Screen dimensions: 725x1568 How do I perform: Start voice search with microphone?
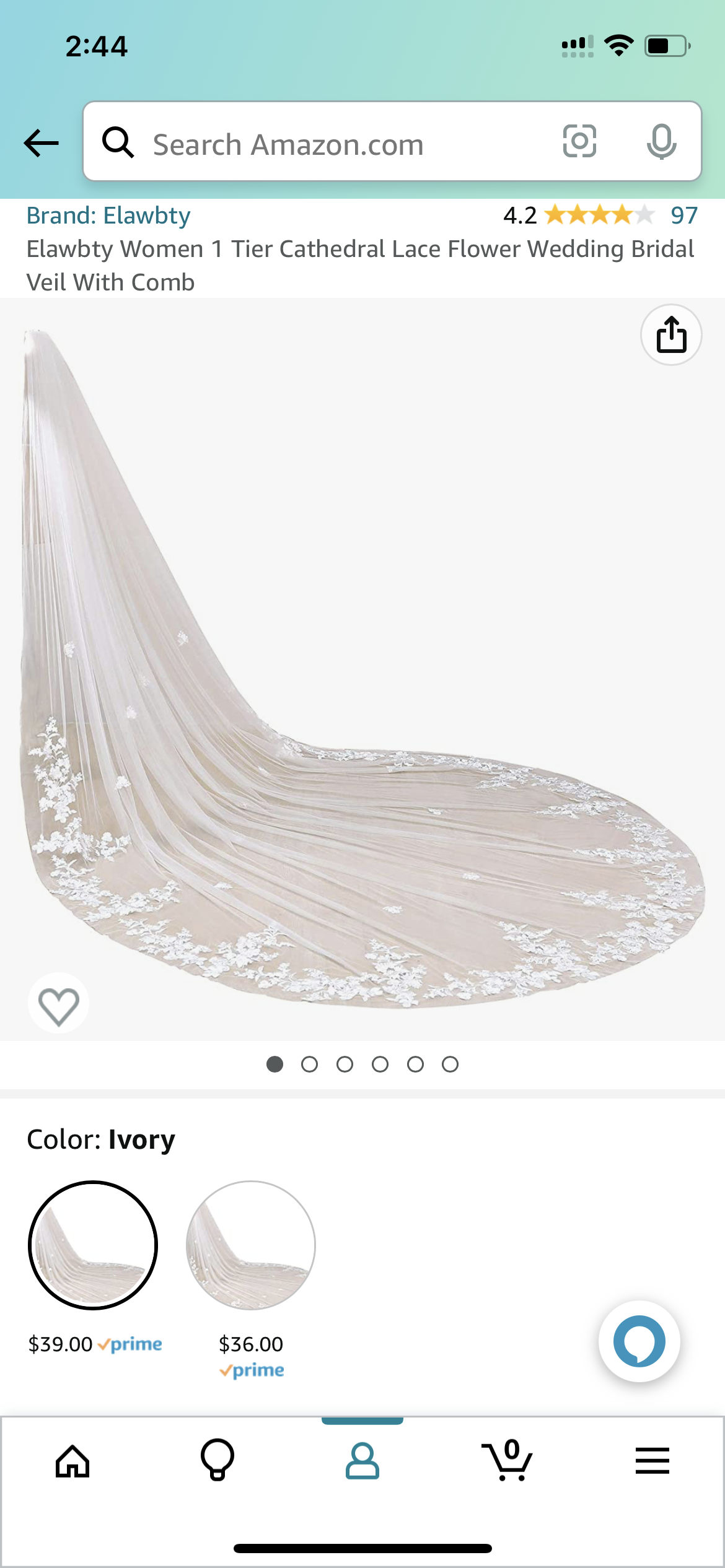[x=661, y=141]
